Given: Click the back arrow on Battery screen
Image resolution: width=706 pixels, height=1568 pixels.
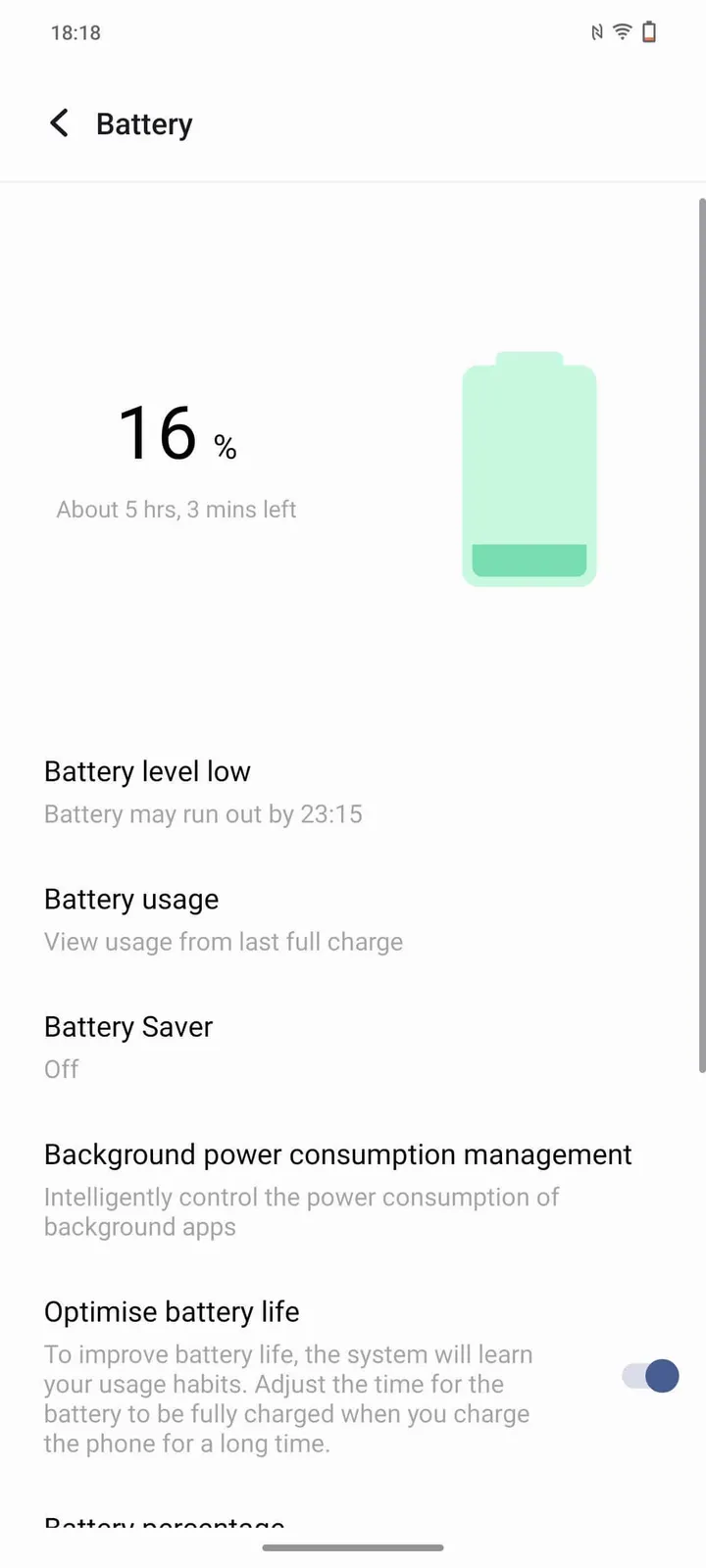Looking at the screenshot, I should click(x=59, y=123).
